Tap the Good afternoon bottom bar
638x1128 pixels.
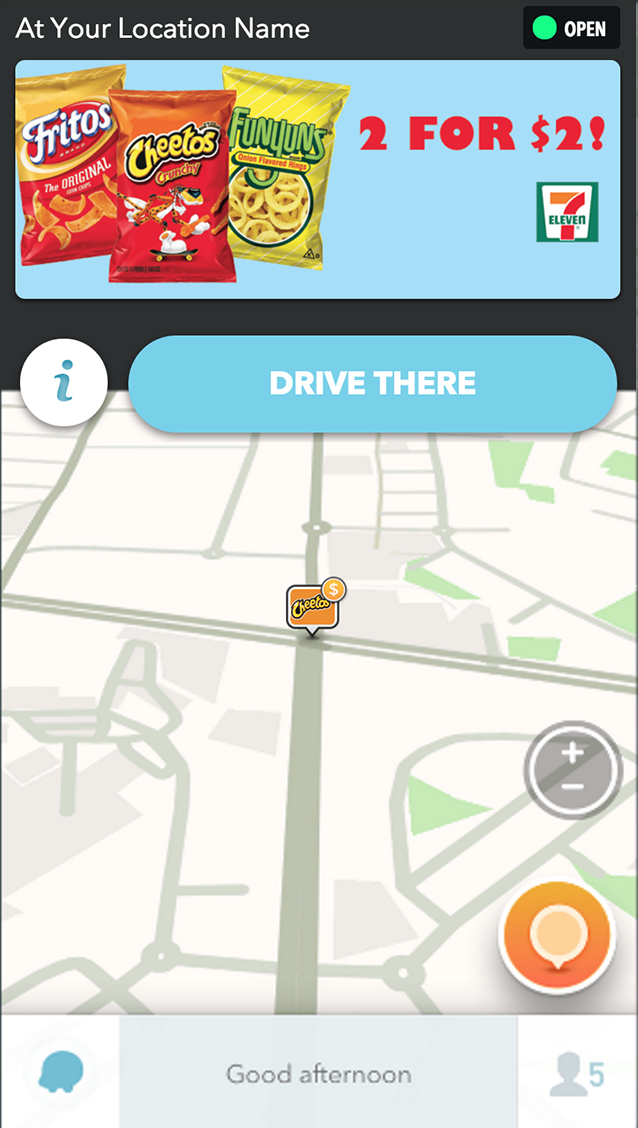click(x=318, y=1074)
